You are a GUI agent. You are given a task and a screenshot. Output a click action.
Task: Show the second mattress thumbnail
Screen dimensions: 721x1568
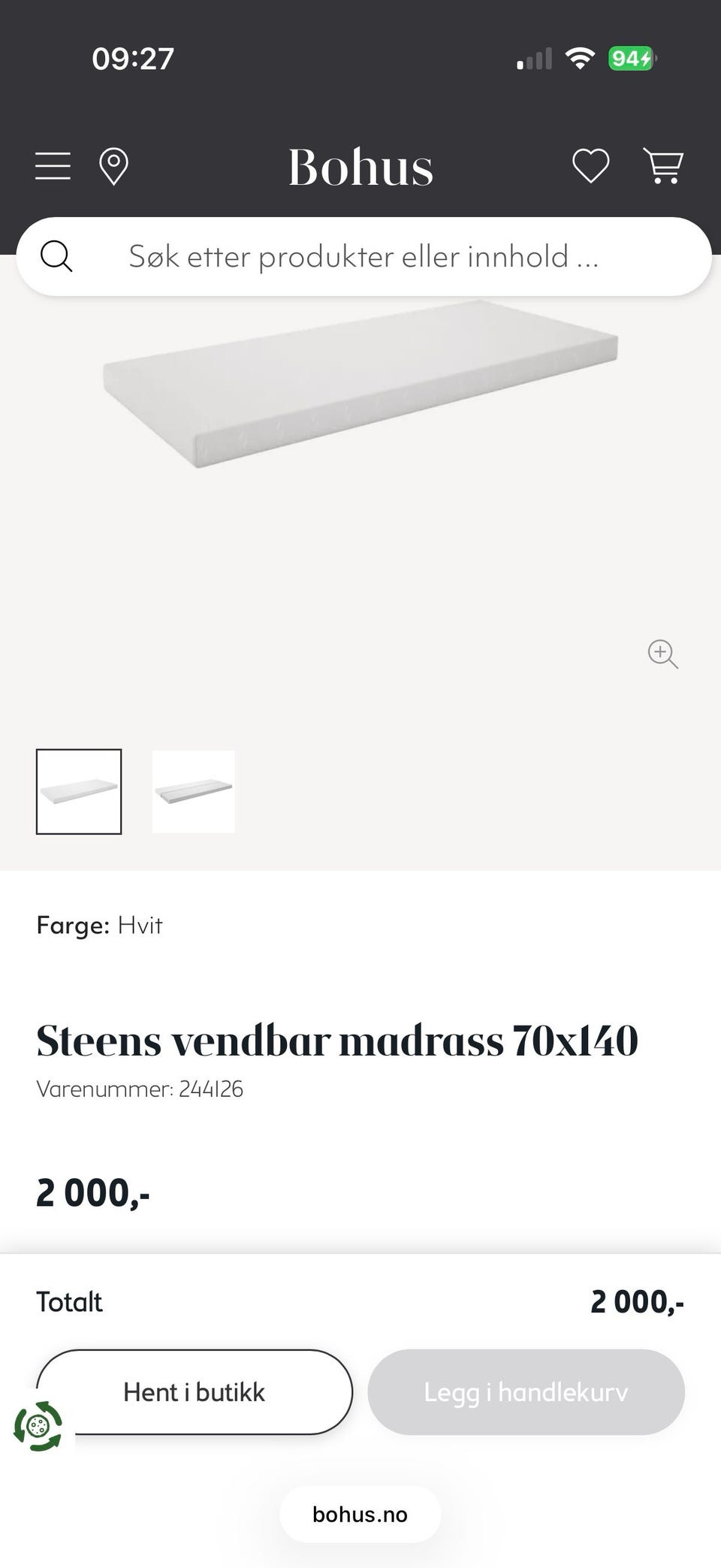pyautogui.click(x=194, y=791)
